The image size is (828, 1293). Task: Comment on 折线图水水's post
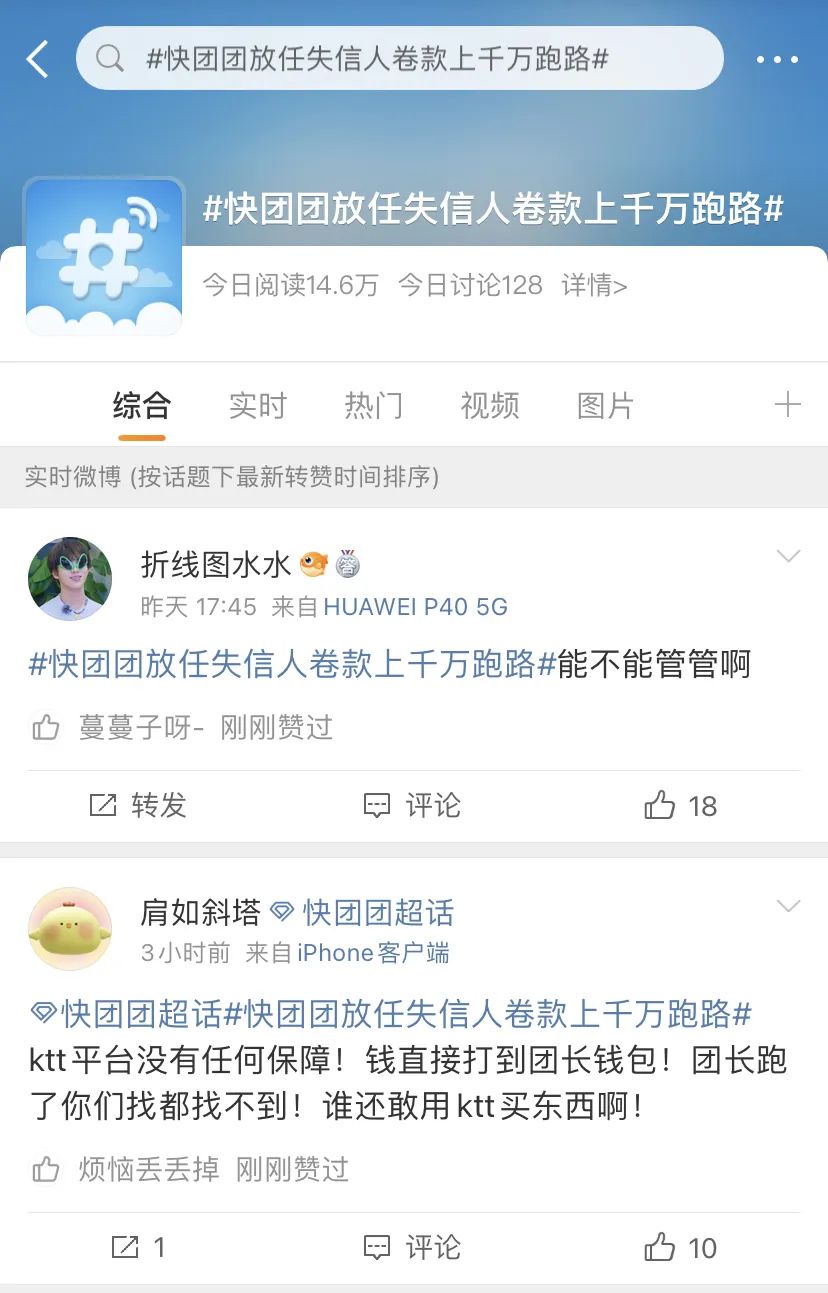412,805
